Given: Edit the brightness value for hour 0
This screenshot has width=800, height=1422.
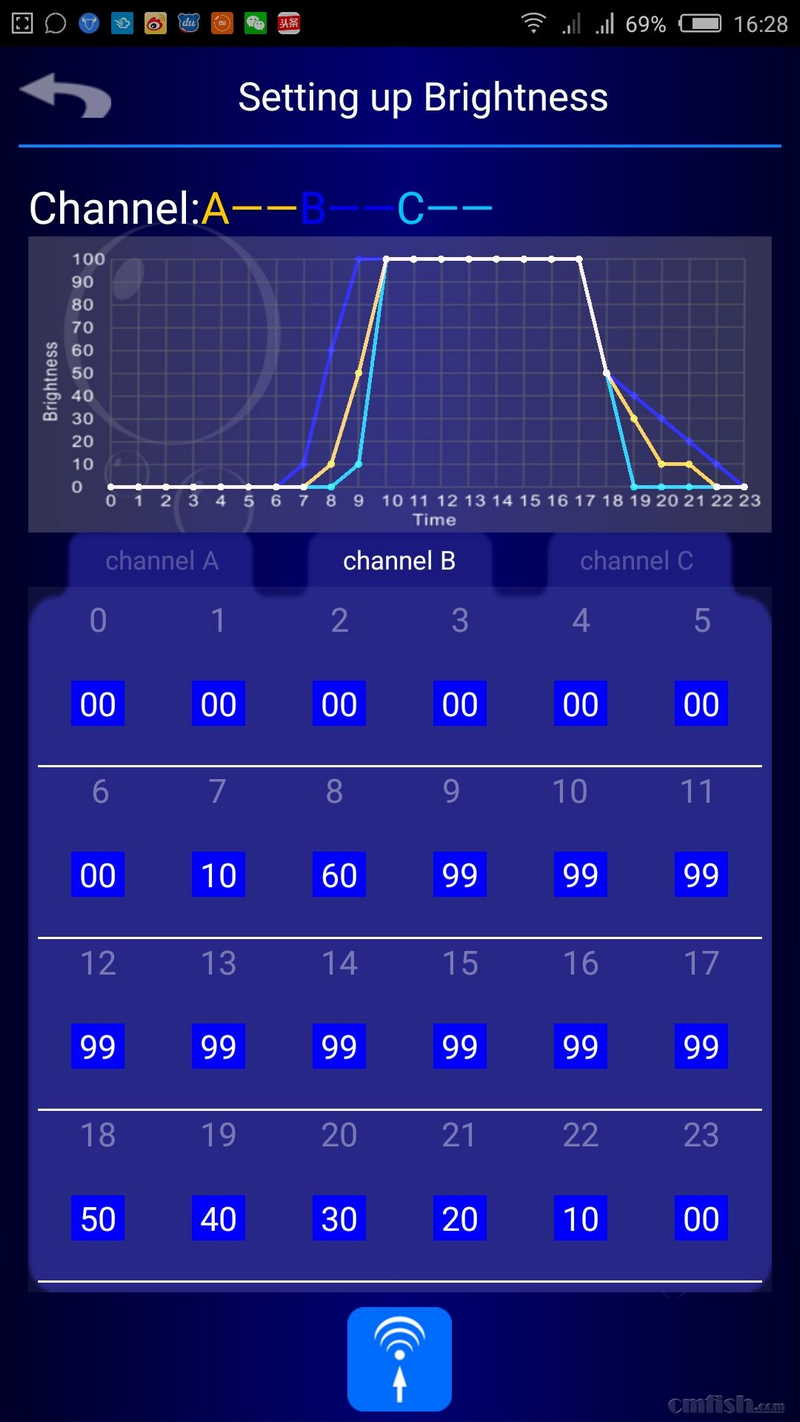Looking at the screenshot, I should 98,704.
